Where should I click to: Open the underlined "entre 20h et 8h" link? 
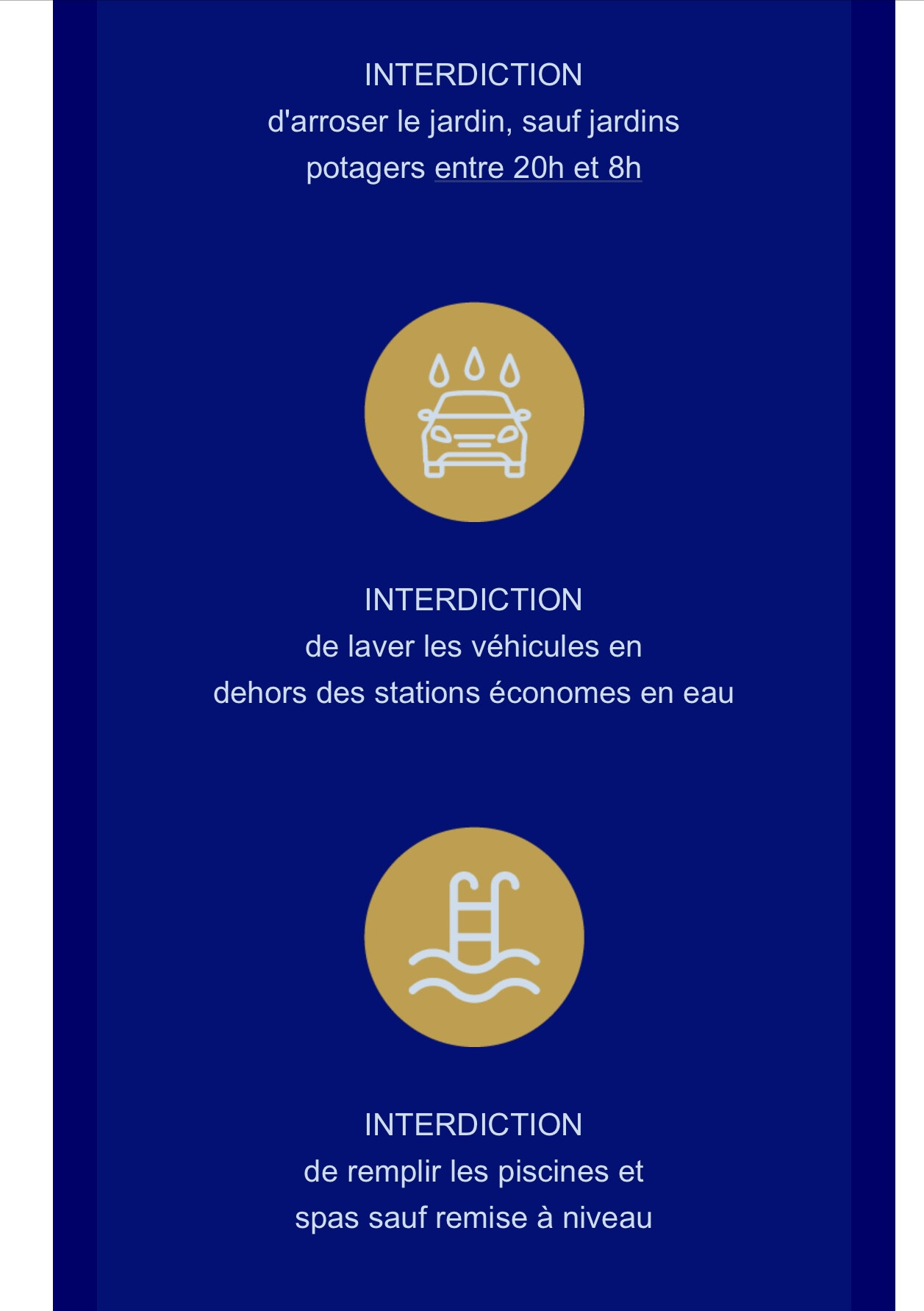click(538, 168)
